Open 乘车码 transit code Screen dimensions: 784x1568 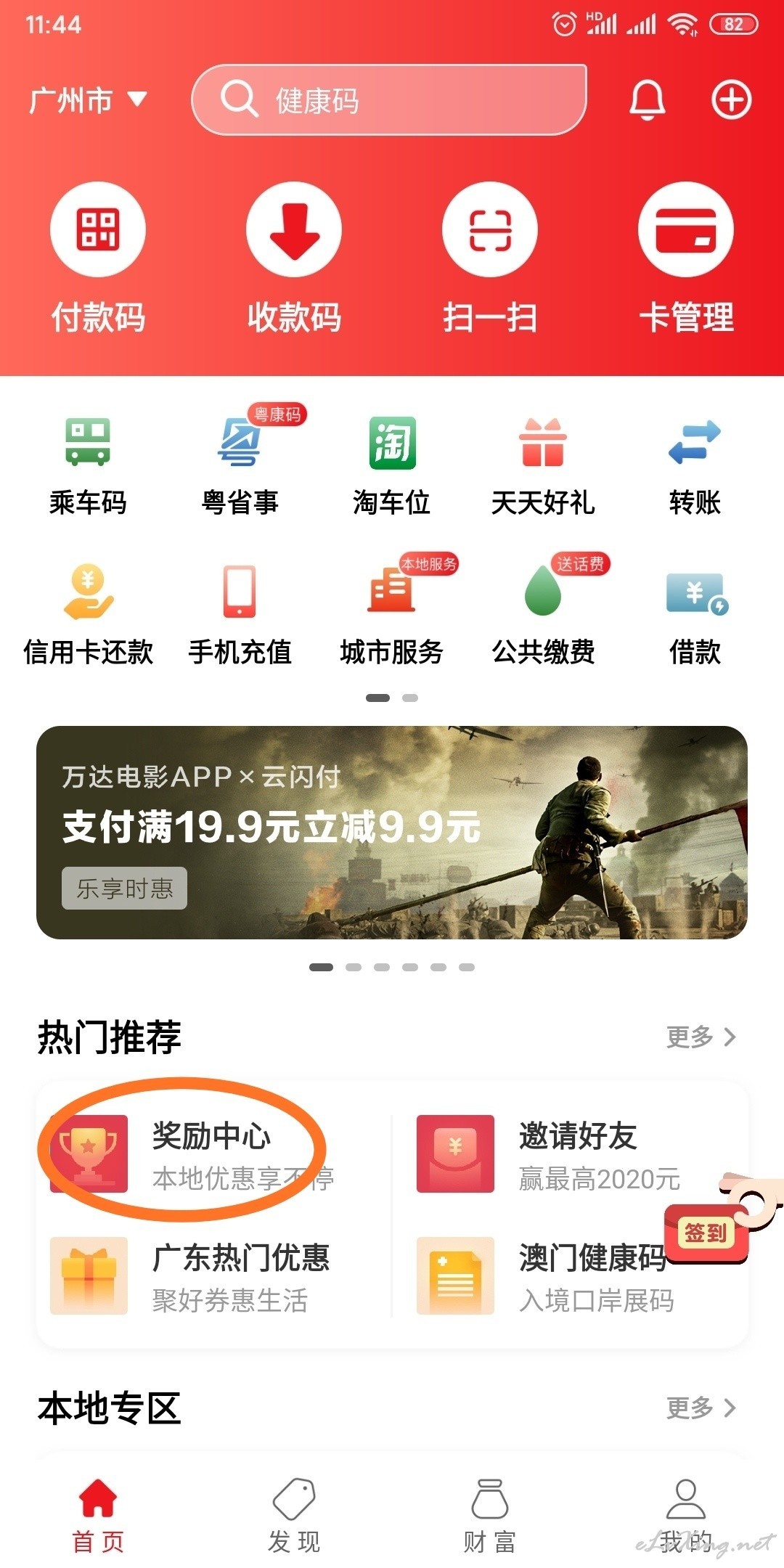coord(88,466)
